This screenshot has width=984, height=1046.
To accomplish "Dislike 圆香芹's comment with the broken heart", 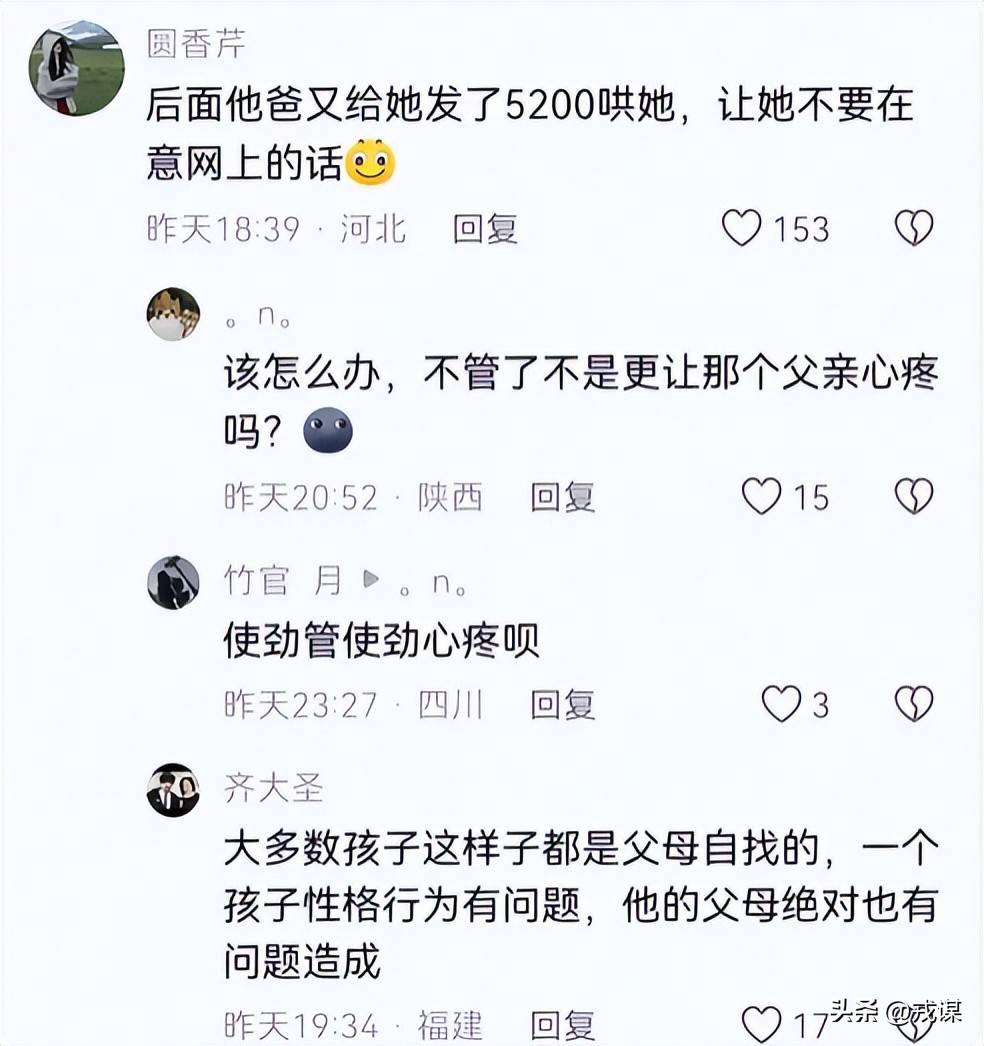I will pyautogui.click(x=913, y=228).
